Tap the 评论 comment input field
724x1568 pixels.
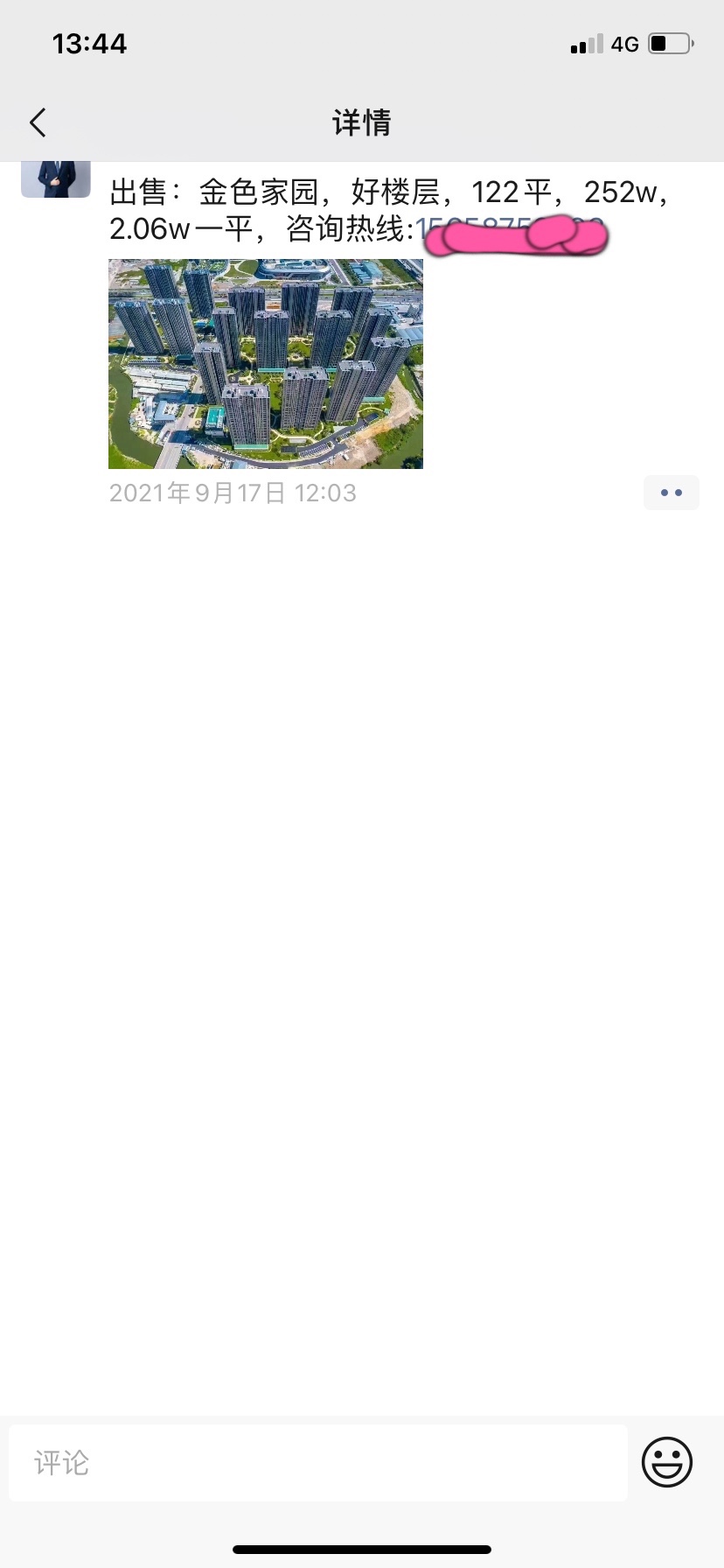click(318, 1463)
